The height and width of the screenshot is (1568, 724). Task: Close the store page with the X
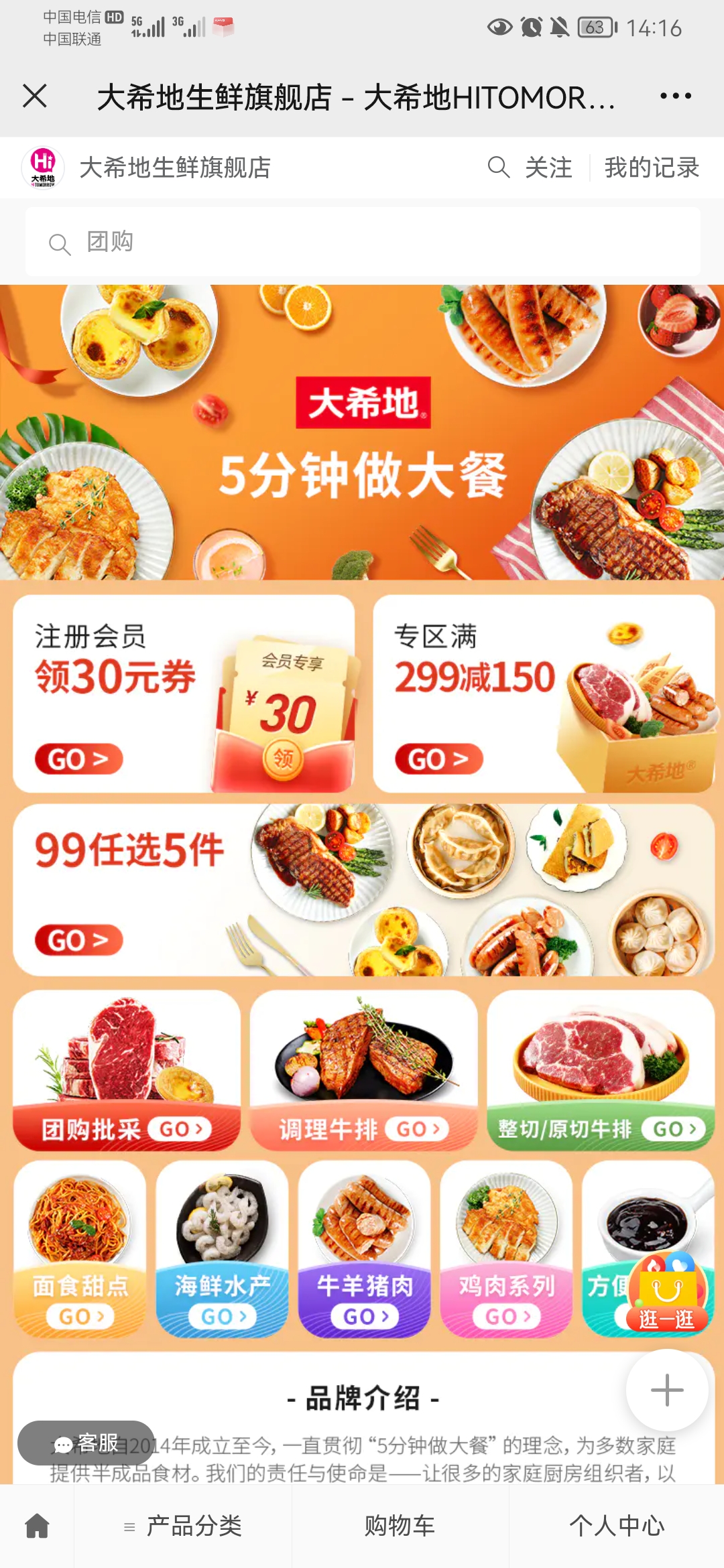[35, 96]
